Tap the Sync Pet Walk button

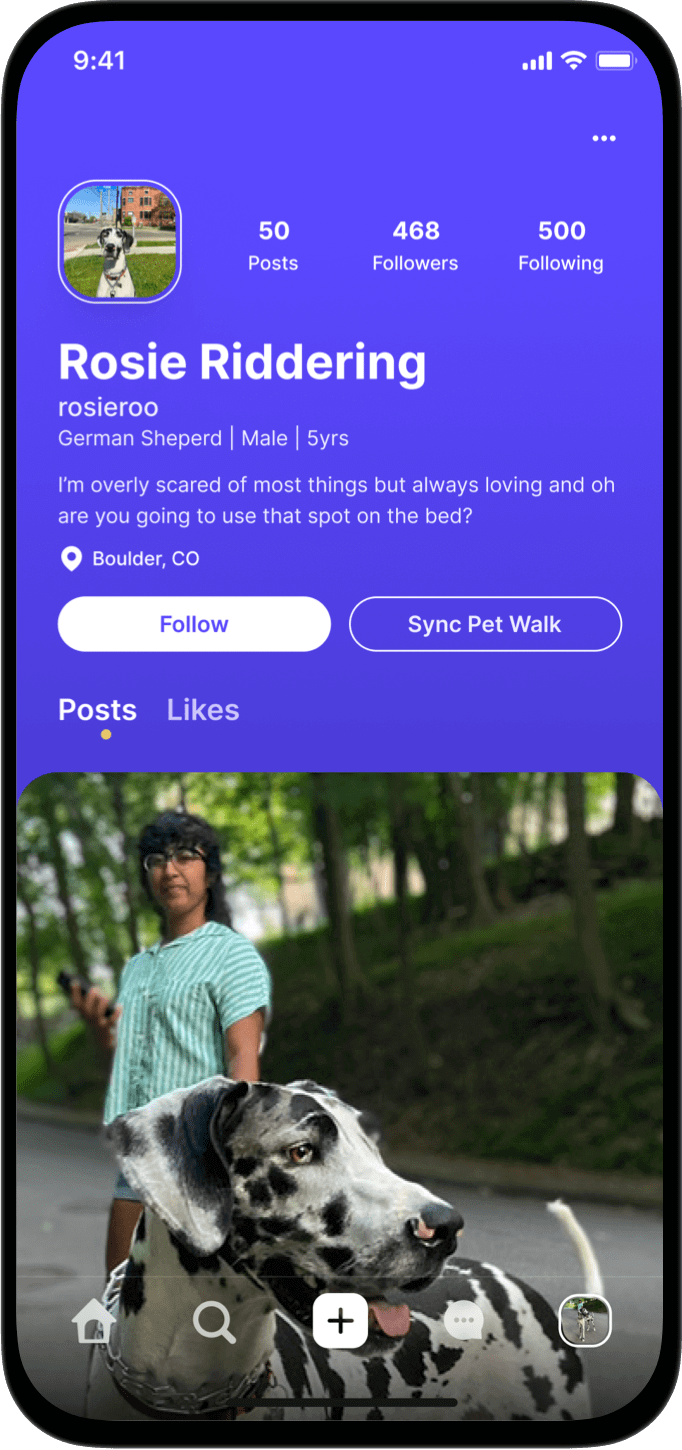point(485,624)
